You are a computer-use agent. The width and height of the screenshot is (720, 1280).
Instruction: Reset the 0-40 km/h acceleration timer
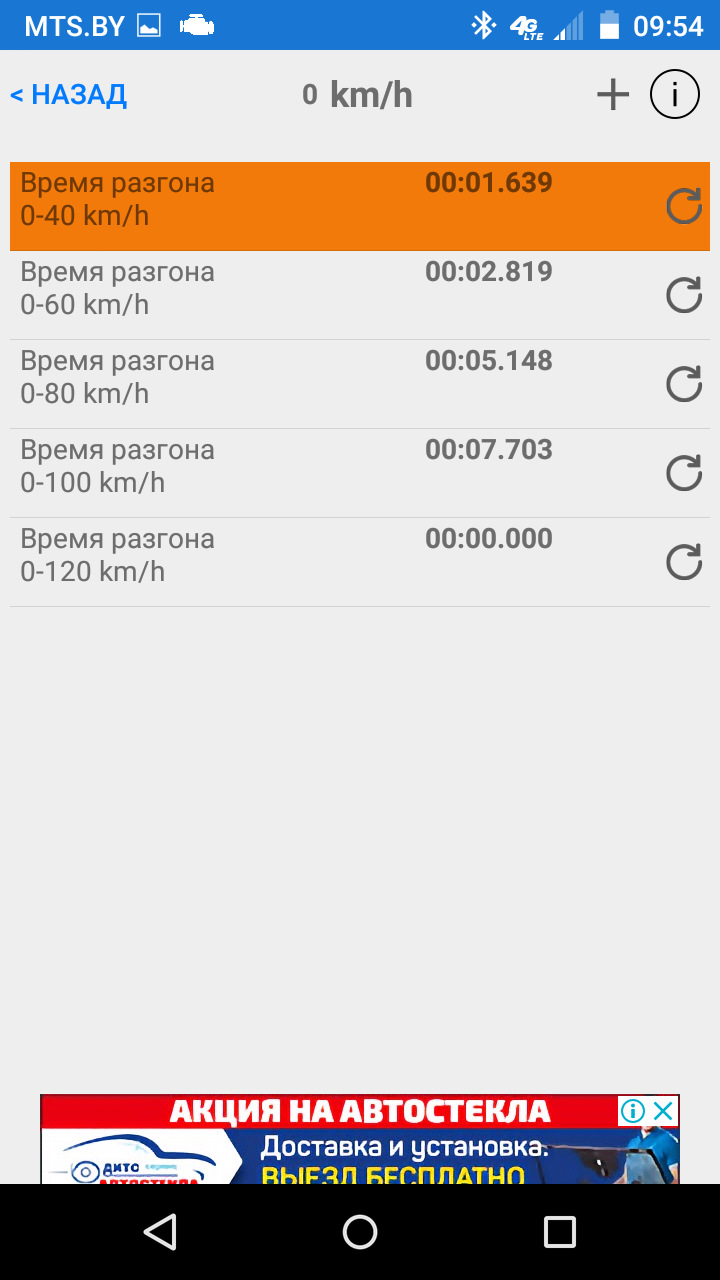(684, 207)
